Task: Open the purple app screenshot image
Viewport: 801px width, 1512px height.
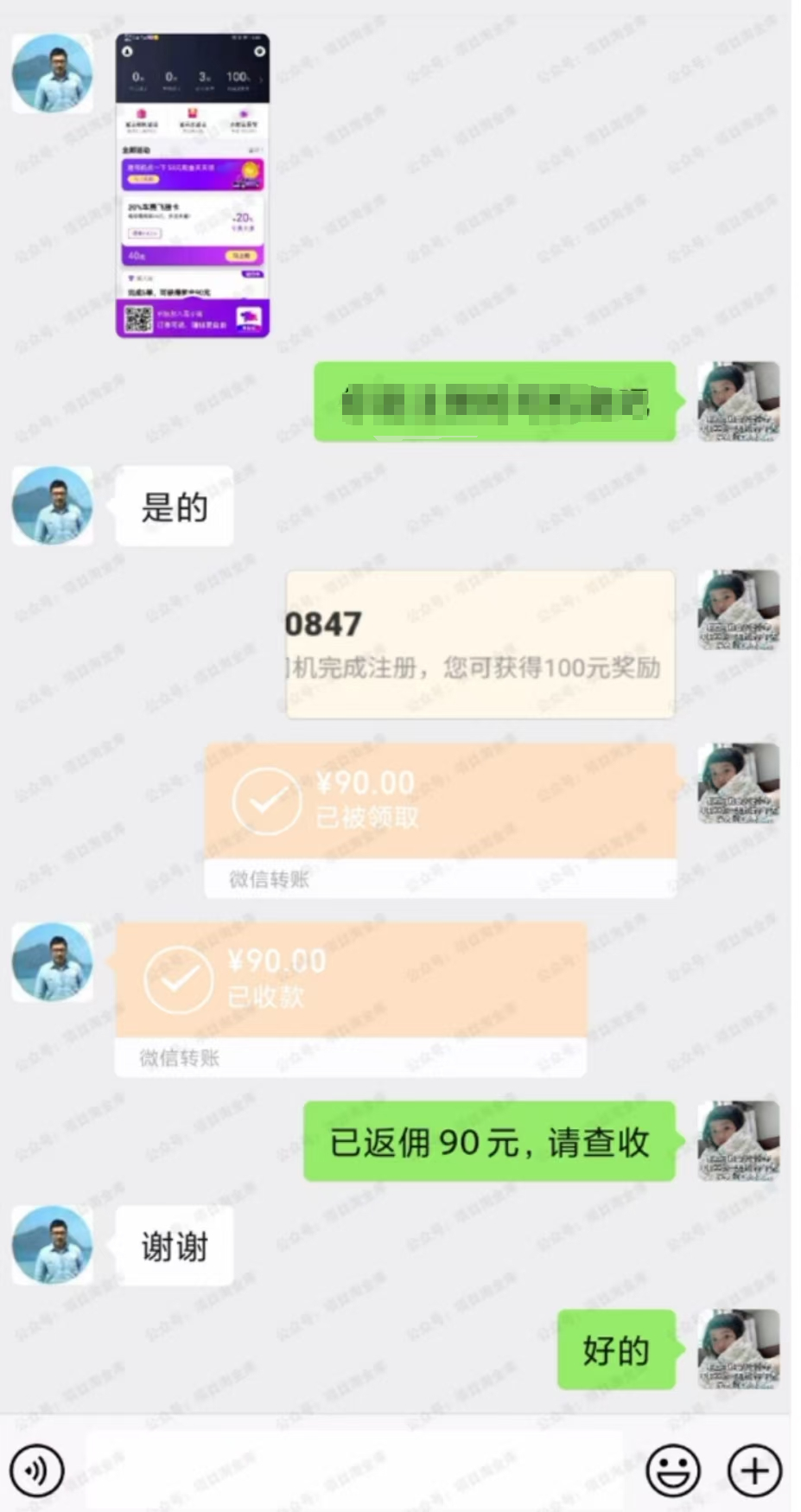Action: coord(193,186)
